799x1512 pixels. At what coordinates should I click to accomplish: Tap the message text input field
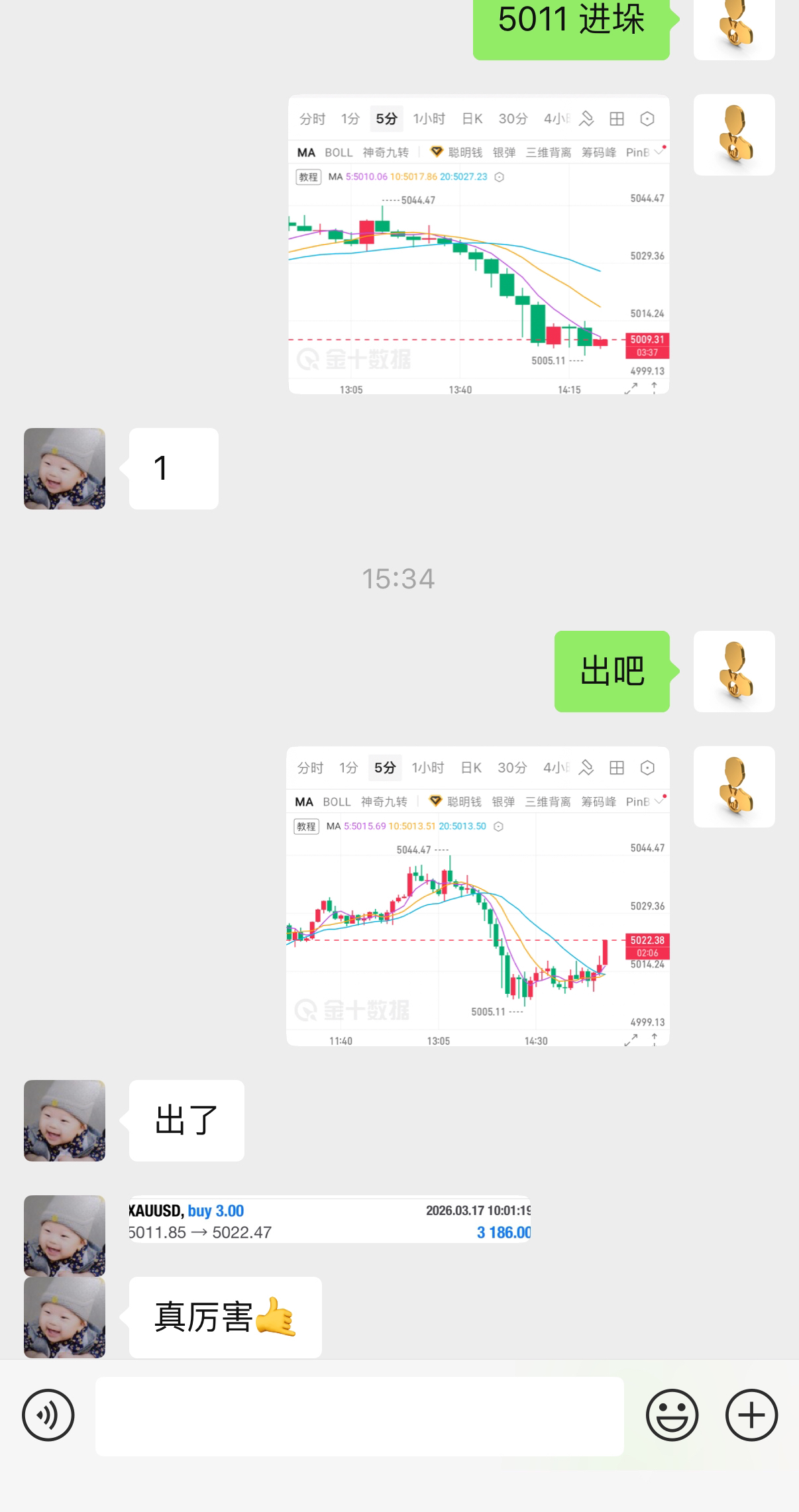click(x=359, y=1416)
